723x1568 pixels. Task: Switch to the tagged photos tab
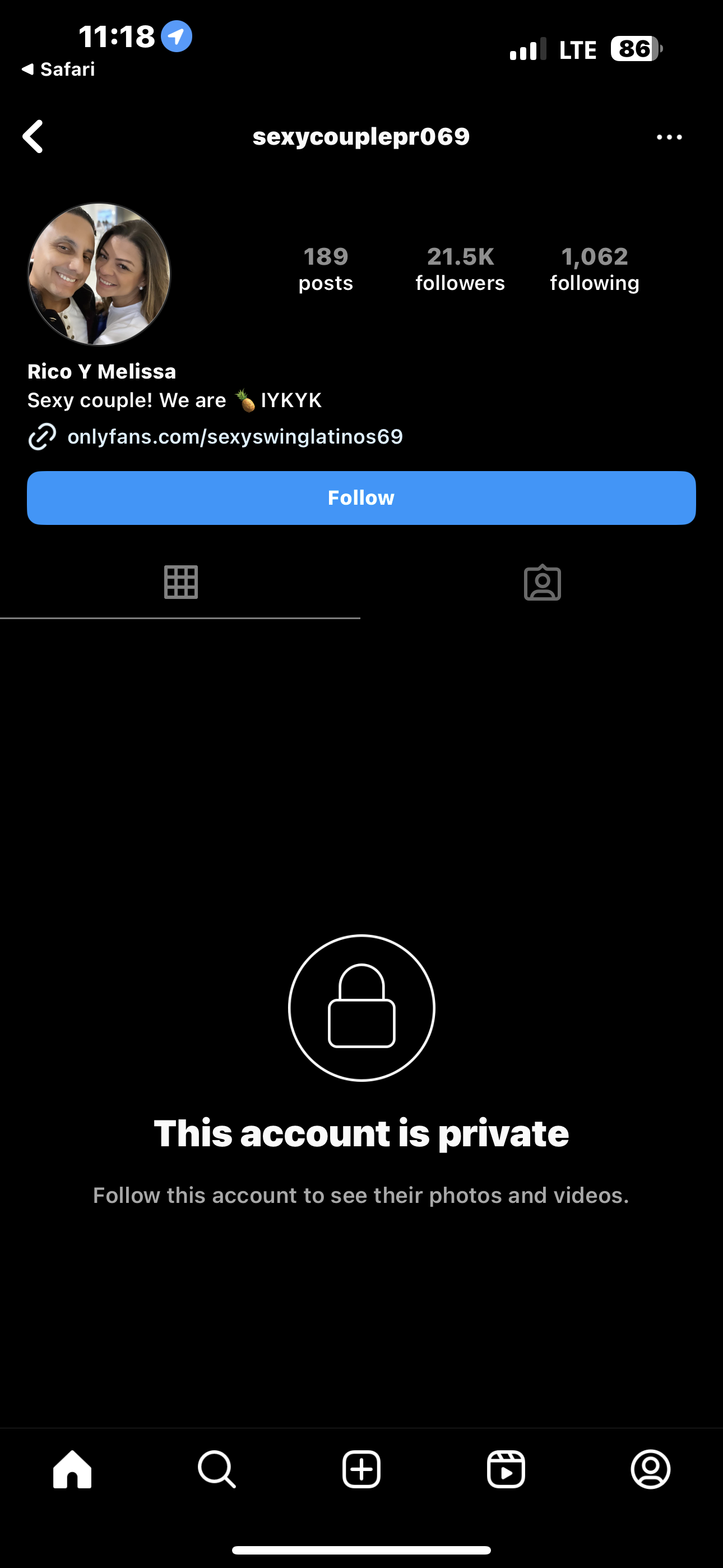(543, 583)
